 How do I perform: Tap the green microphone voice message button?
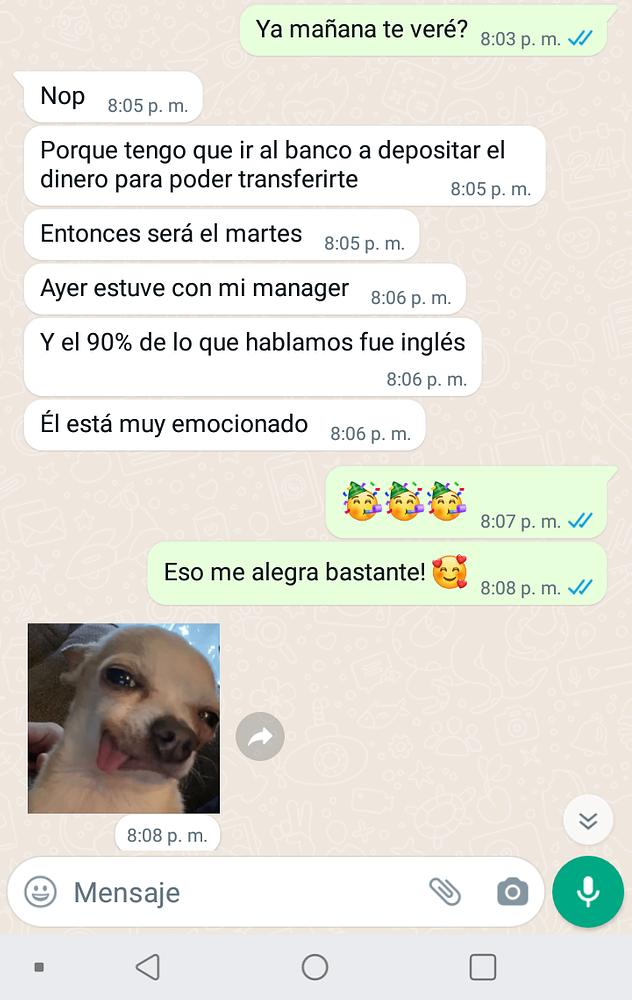588,892
